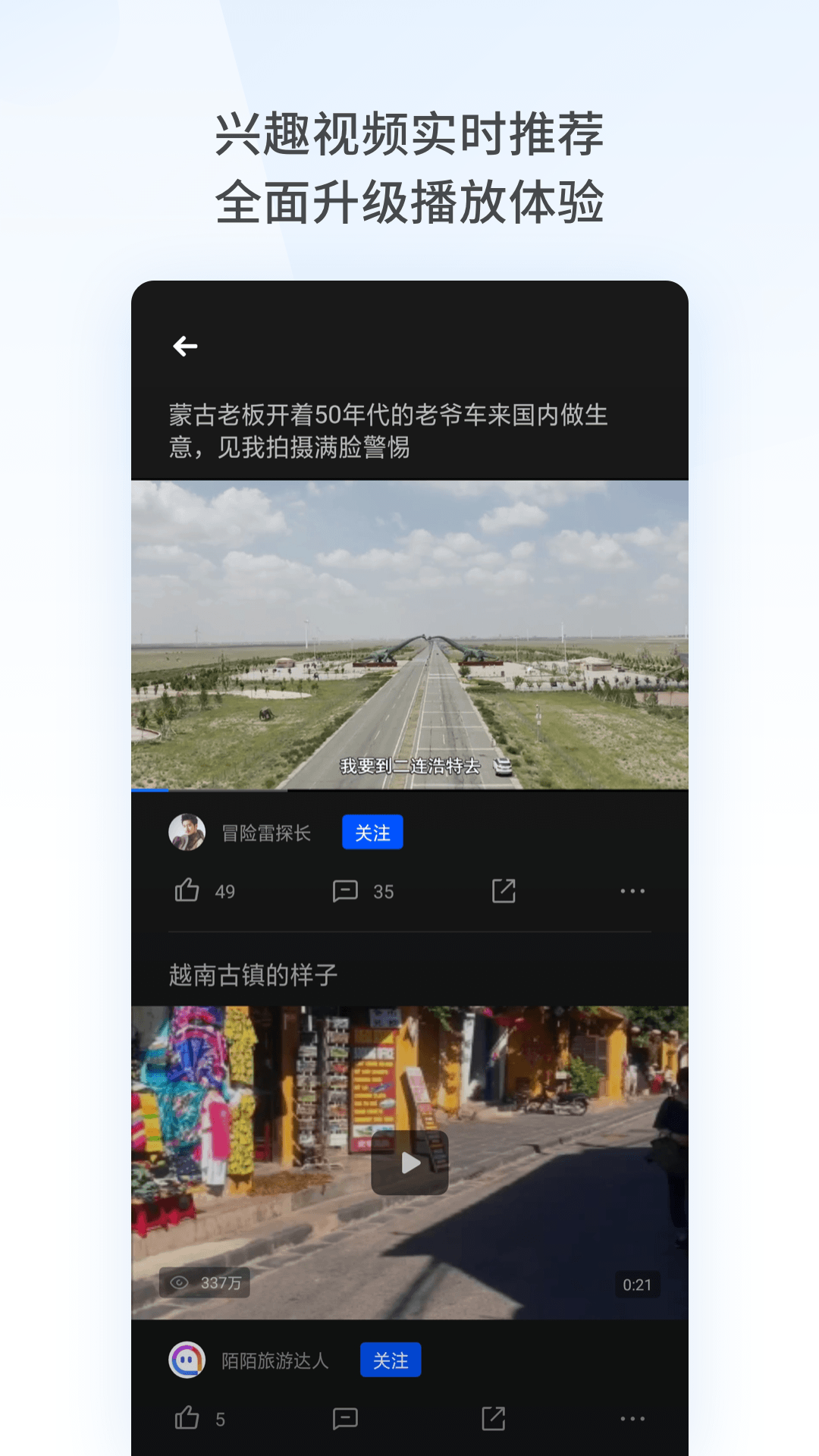Click the blue video progress bar
This screenshot has width=819, height=1456.
coord(149,790)
